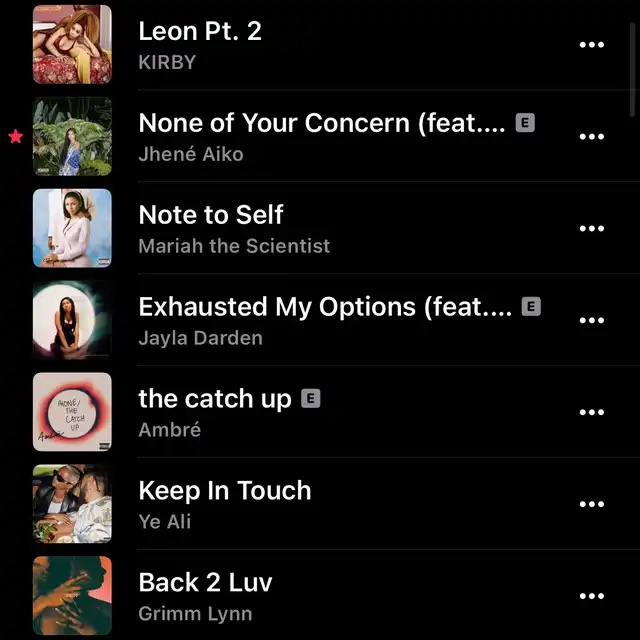The image size is (640, 640).
Task: Open more options for Exhausted My Options
Action: [x=592, y=321]
